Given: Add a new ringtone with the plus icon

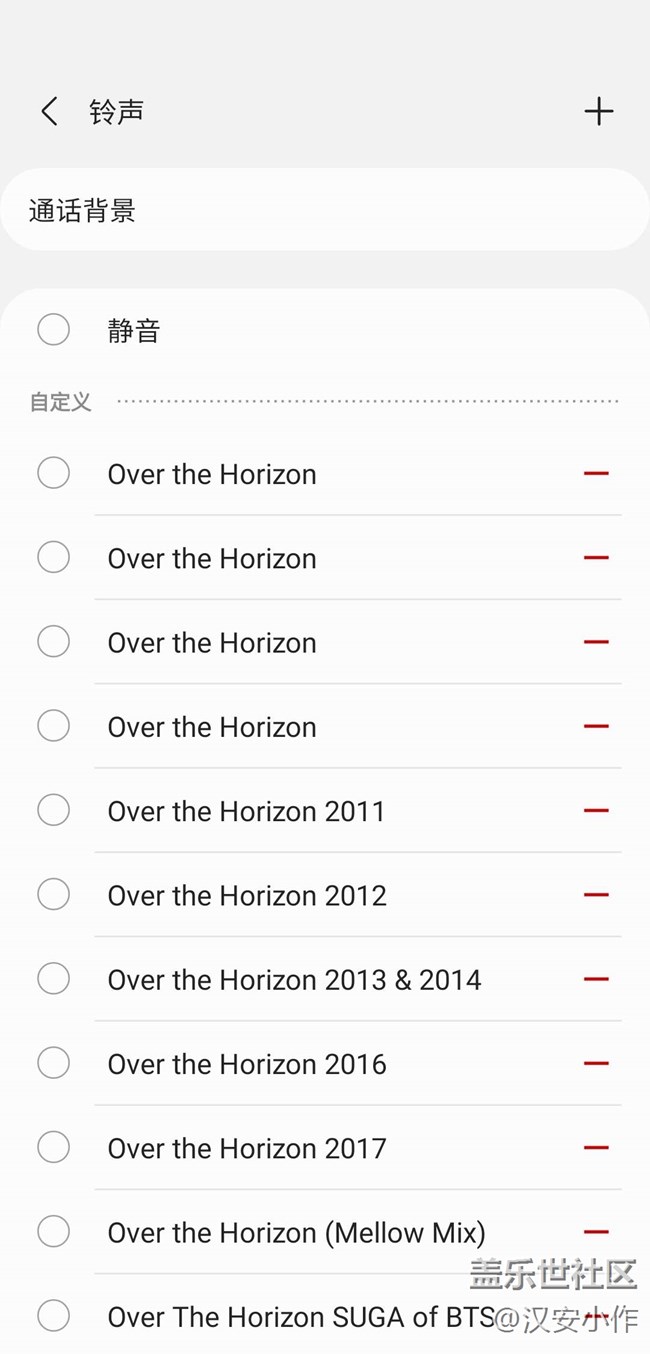Looking at the screenshot, I should pyautogui.click(x=598, y=111).
